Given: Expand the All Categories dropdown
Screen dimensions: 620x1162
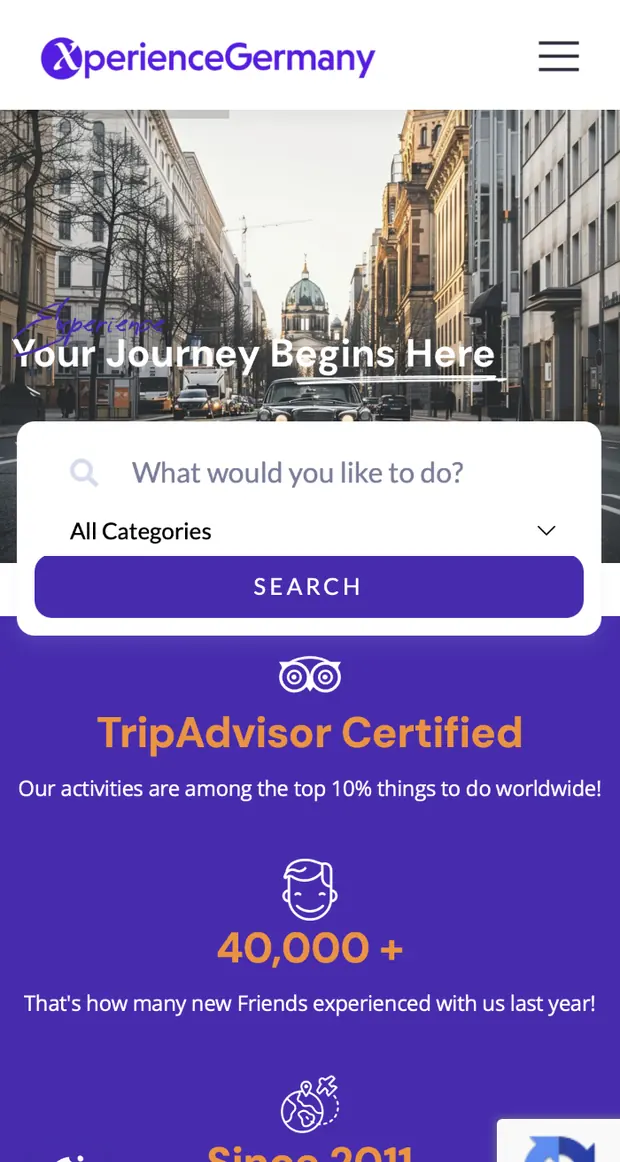Looking at the screenshot, I should [309, 531].
